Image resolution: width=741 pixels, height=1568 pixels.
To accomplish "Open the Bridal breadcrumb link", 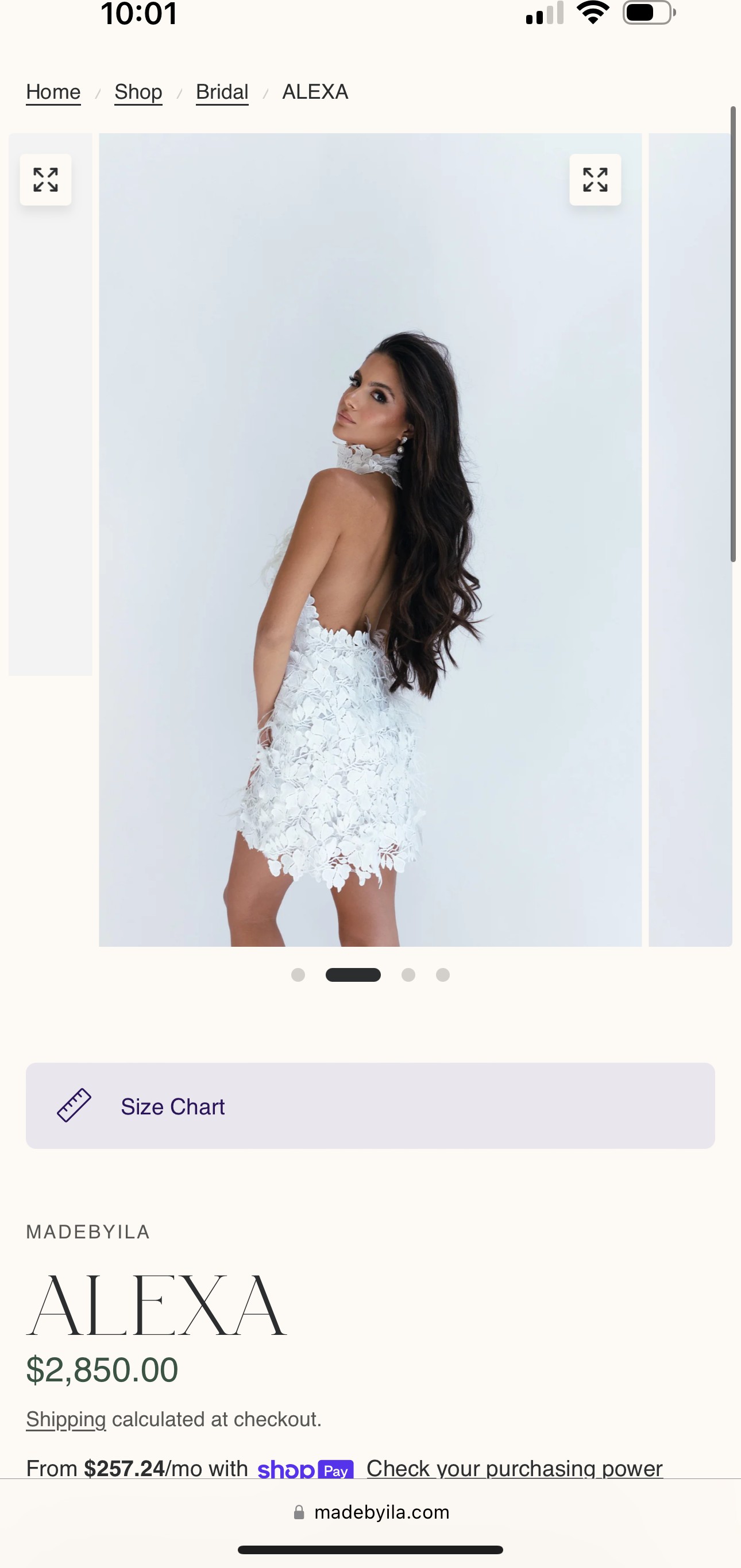I will point(222,92).
